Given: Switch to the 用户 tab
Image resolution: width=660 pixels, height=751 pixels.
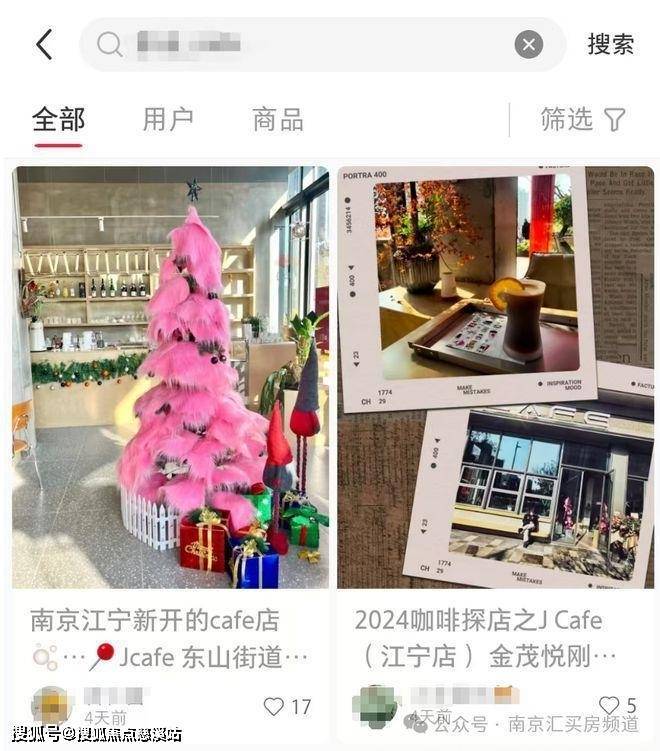Looking at the screenshot, I should [x=168, y=119].
